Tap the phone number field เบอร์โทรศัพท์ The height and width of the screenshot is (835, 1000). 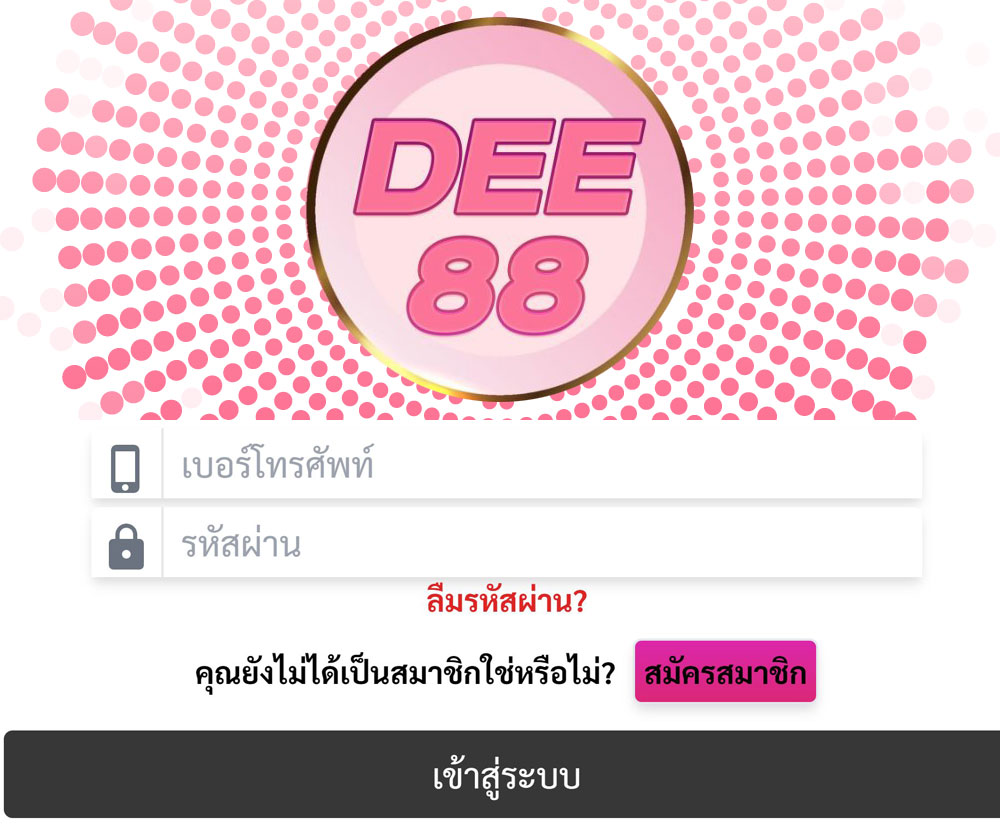click(x=540, y=466)
